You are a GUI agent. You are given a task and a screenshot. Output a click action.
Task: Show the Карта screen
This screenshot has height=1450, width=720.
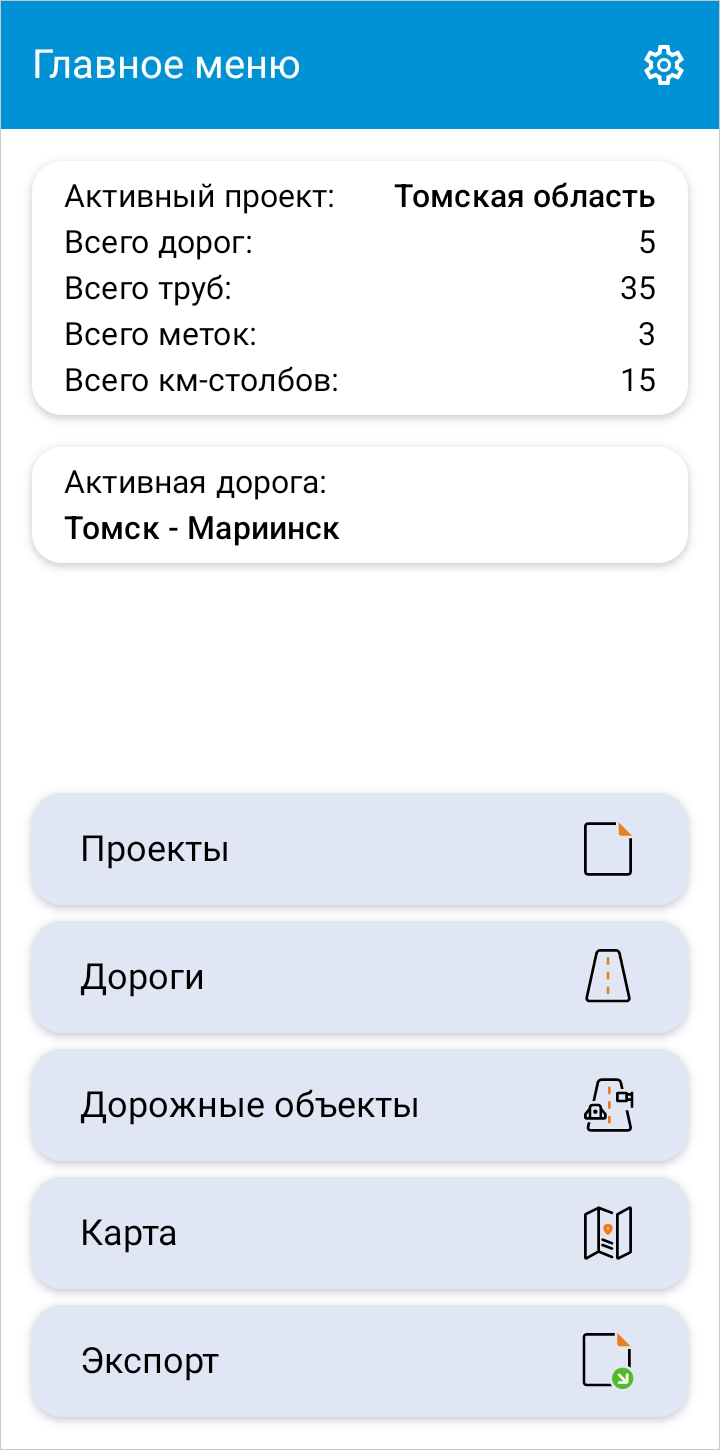[x=360, y=1233]
